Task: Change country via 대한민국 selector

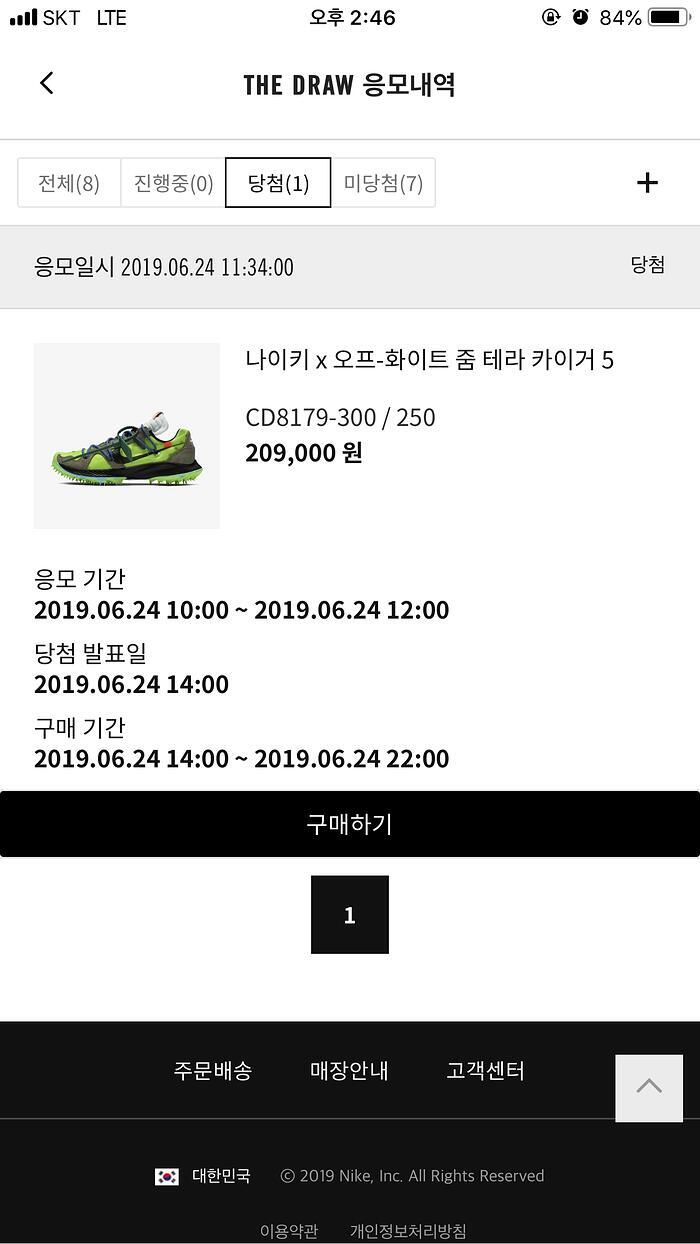Action: pyautogui.click(x=203, y=1176)
